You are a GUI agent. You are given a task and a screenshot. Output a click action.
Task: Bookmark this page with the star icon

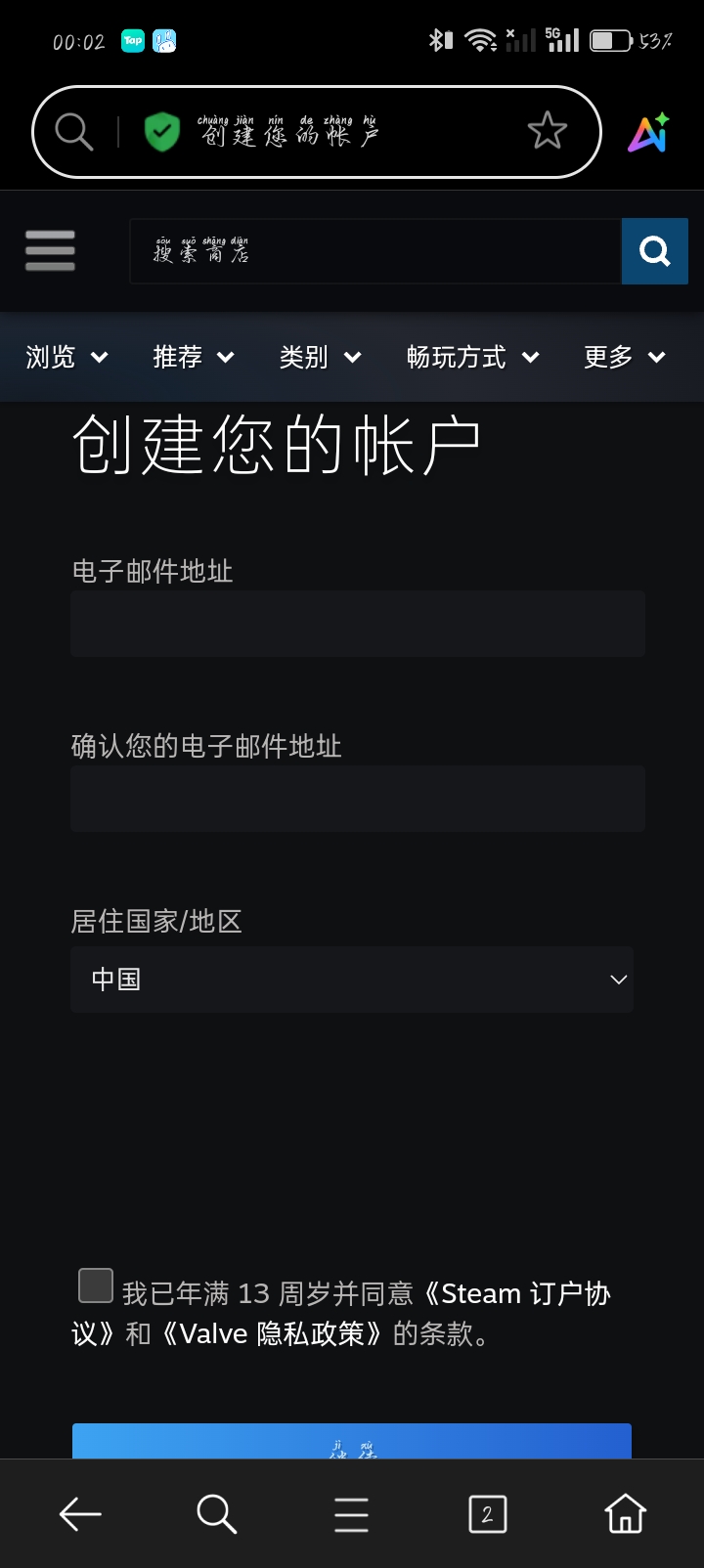coord(547,131)
